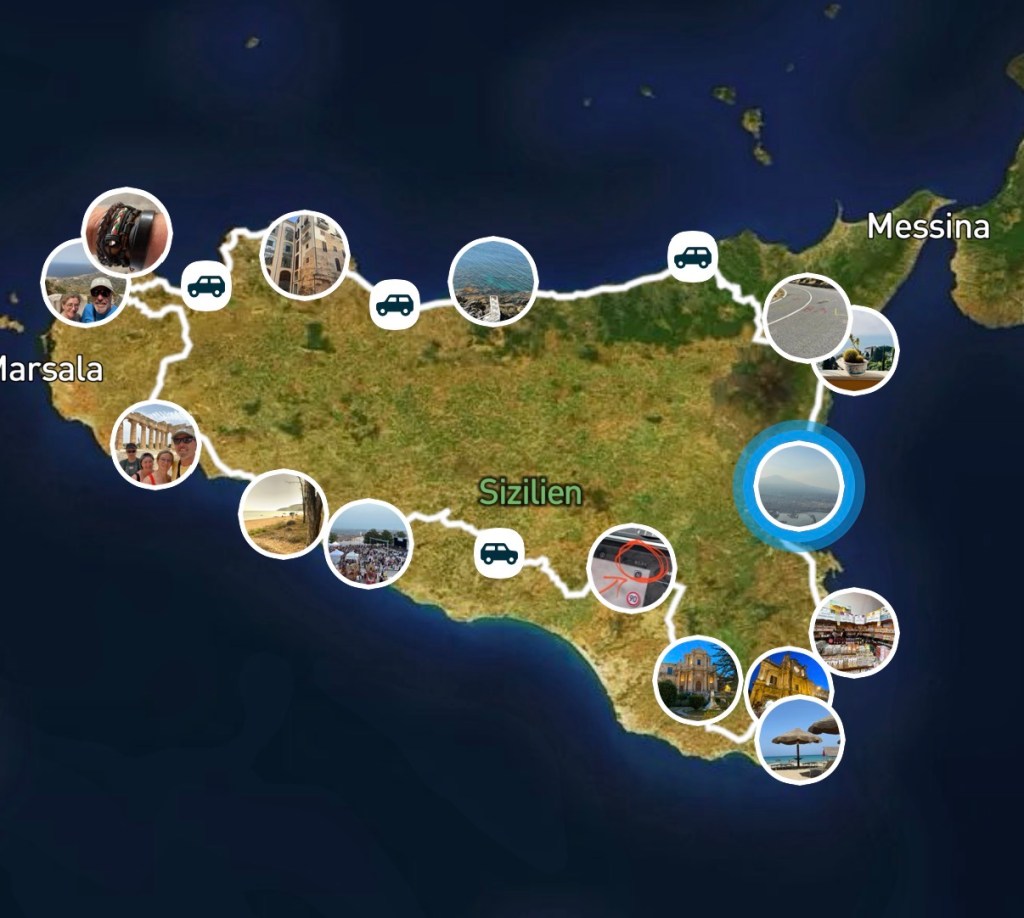Tap the car icon nearest Messina
The width and height of the screenshot is (1024, 918).
(x=692, y=258)
